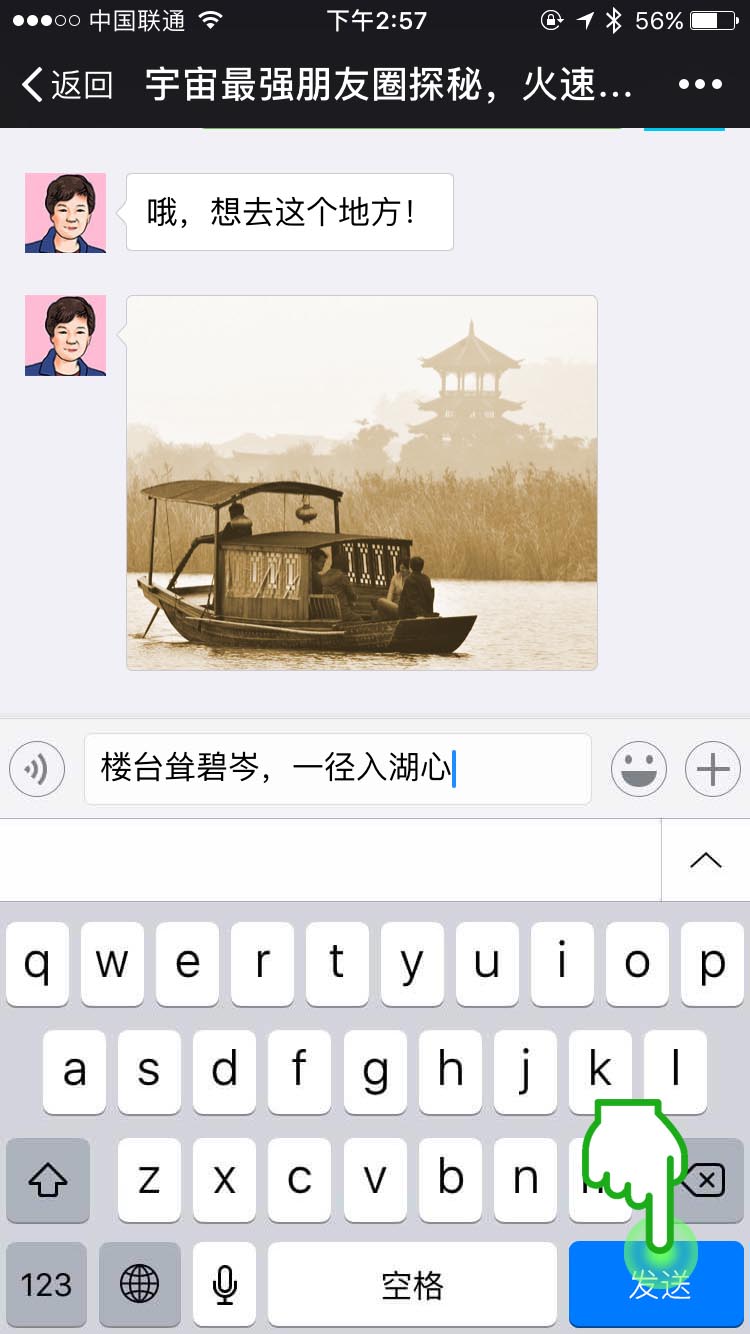Toggle the shift key
The width and height of the screenshot is (750, 1334).
(x=47, y=1181)
